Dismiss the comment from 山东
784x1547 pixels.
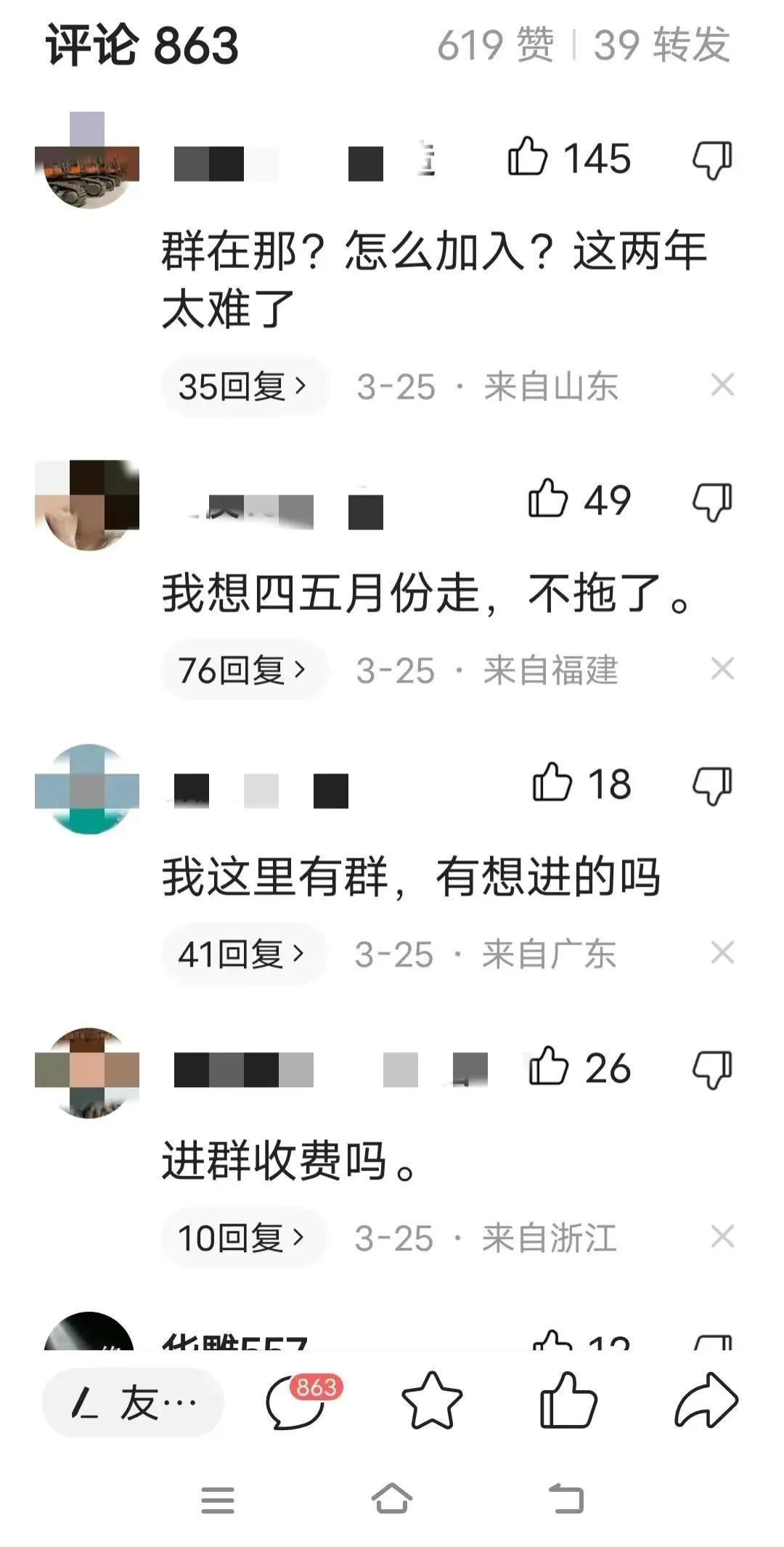click(x=722, y=385)
